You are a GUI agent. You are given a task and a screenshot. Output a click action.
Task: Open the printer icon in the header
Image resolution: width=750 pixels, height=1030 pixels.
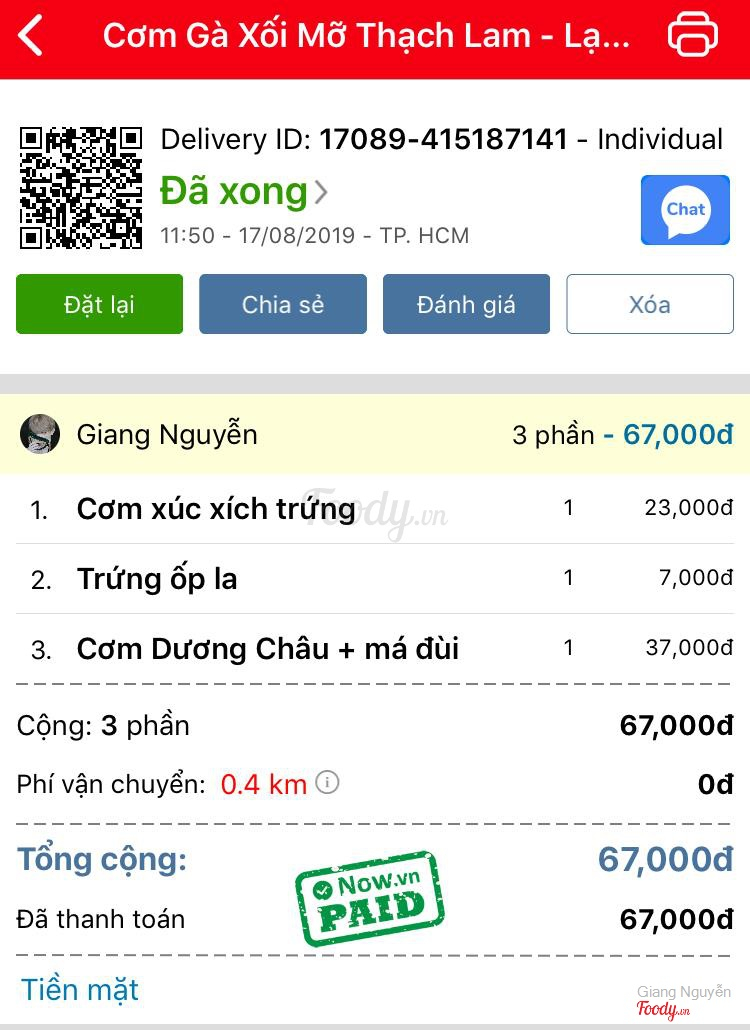coord(692,36)
